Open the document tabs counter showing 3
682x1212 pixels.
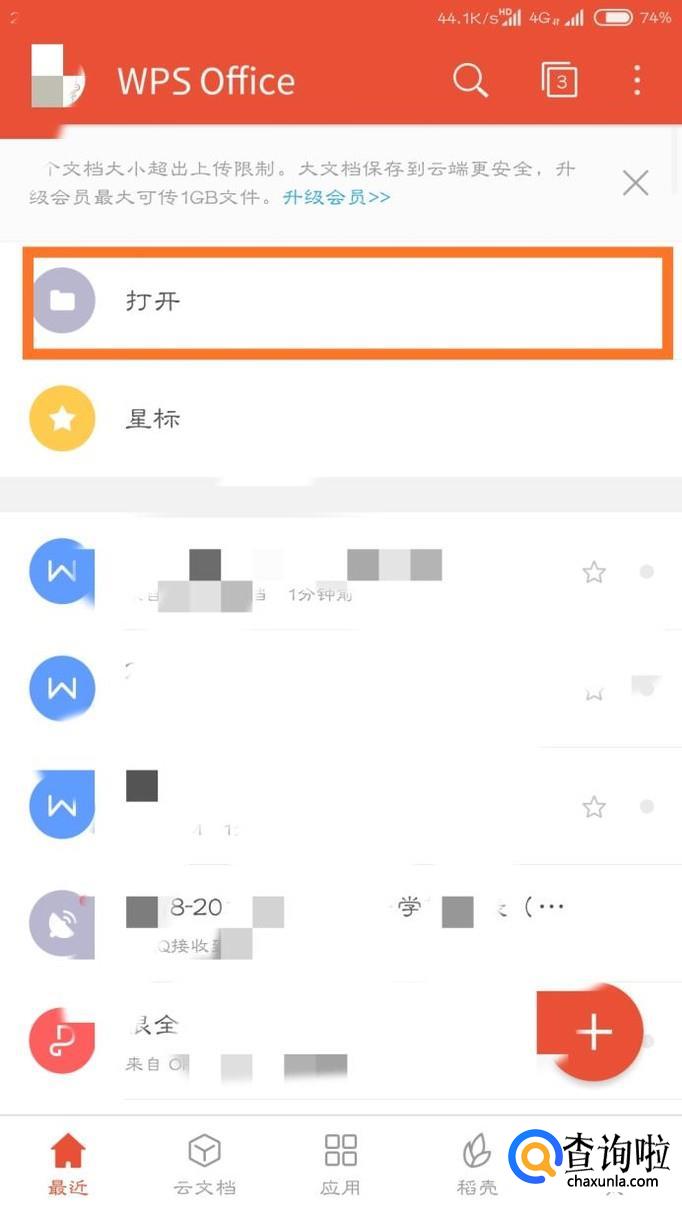click(560, 80)
